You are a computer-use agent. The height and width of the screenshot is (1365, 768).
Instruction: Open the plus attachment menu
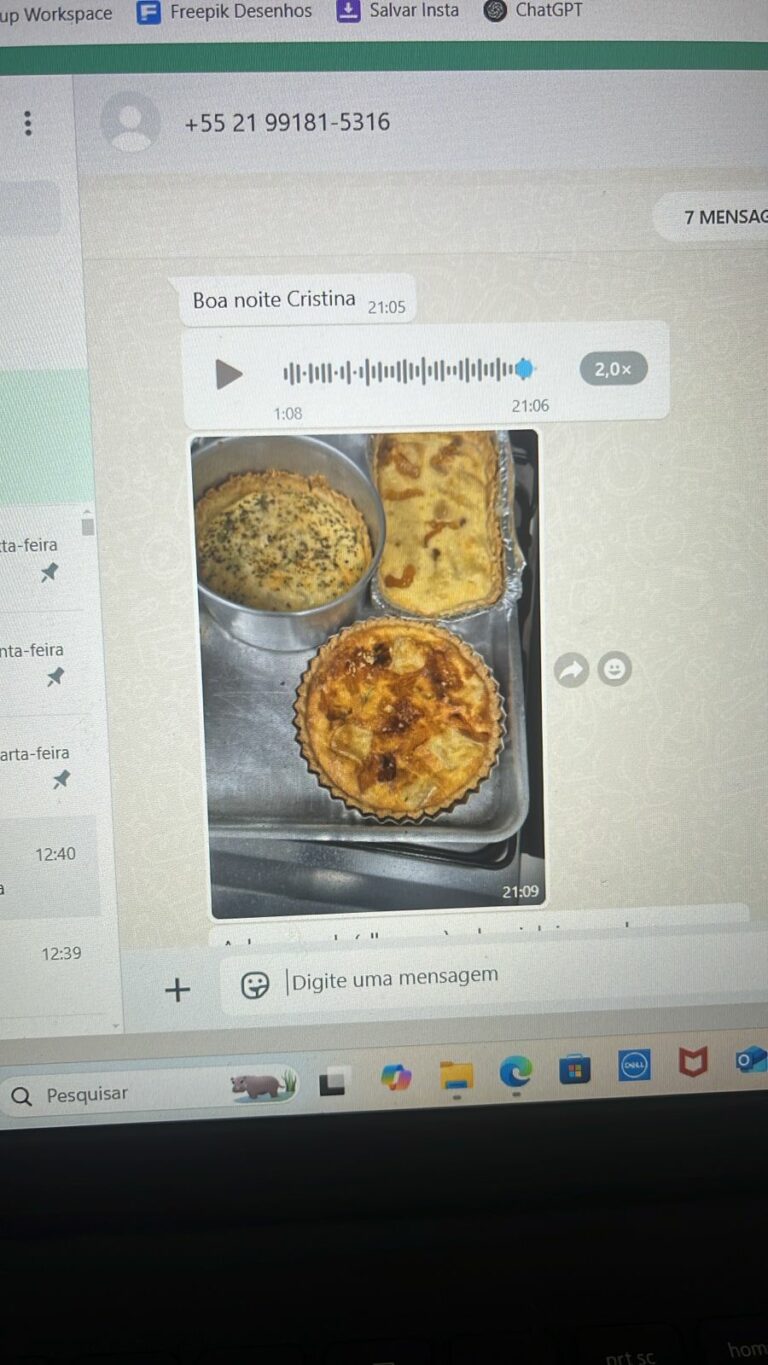click(x=177, y=990)
